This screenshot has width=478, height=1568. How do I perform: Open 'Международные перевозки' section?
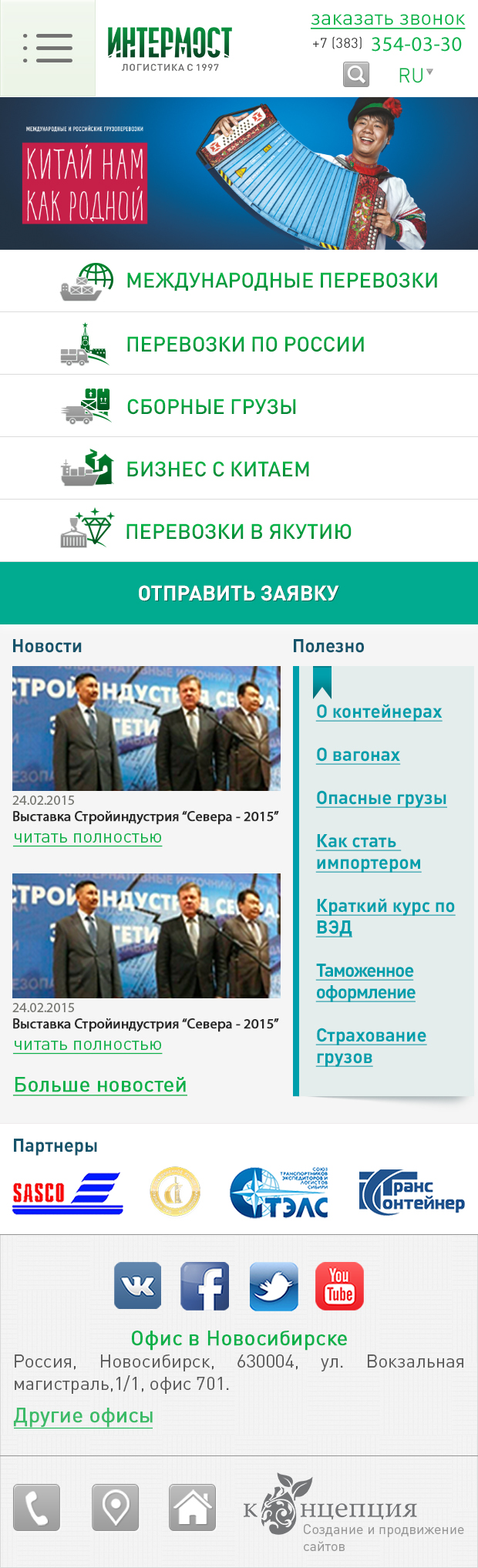[x=281, y=281]
